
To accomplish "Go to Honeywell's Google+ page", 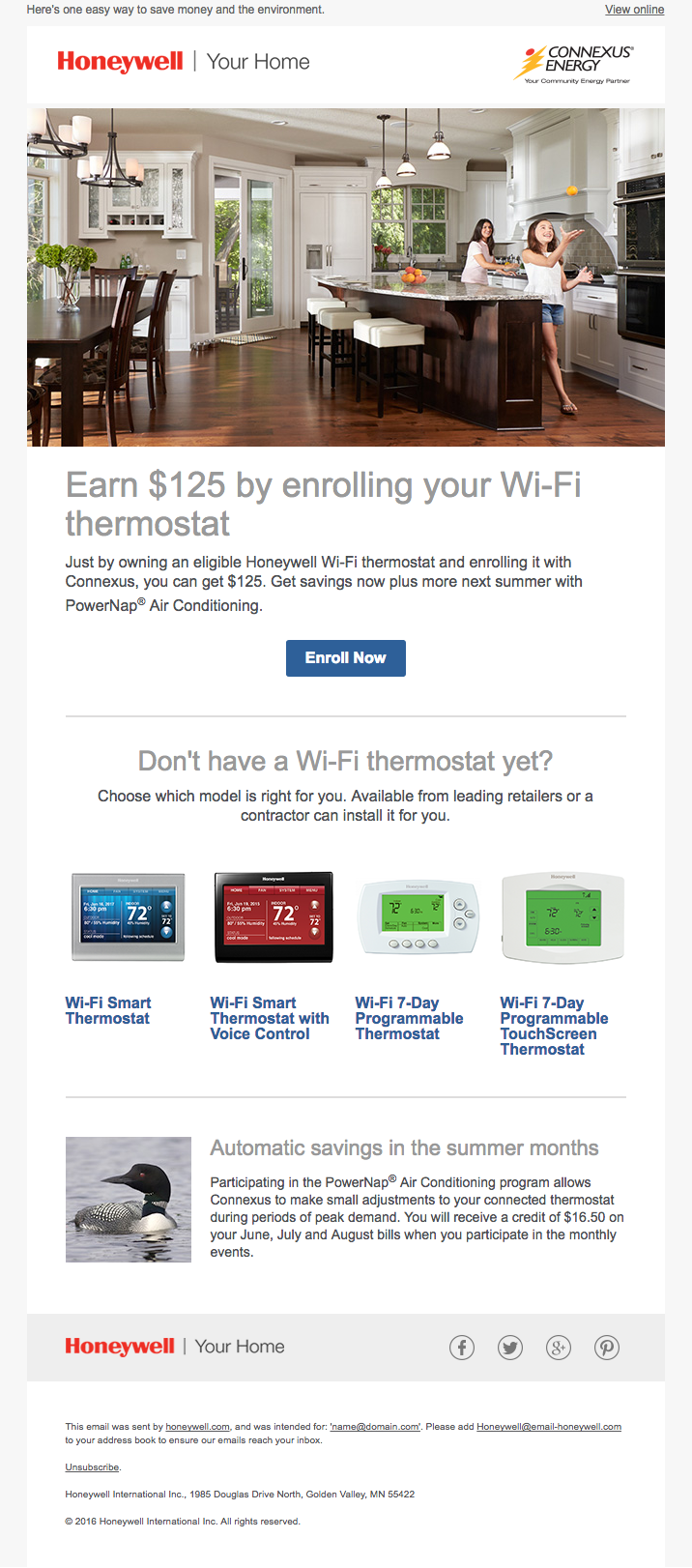I will pos(559,1348).
